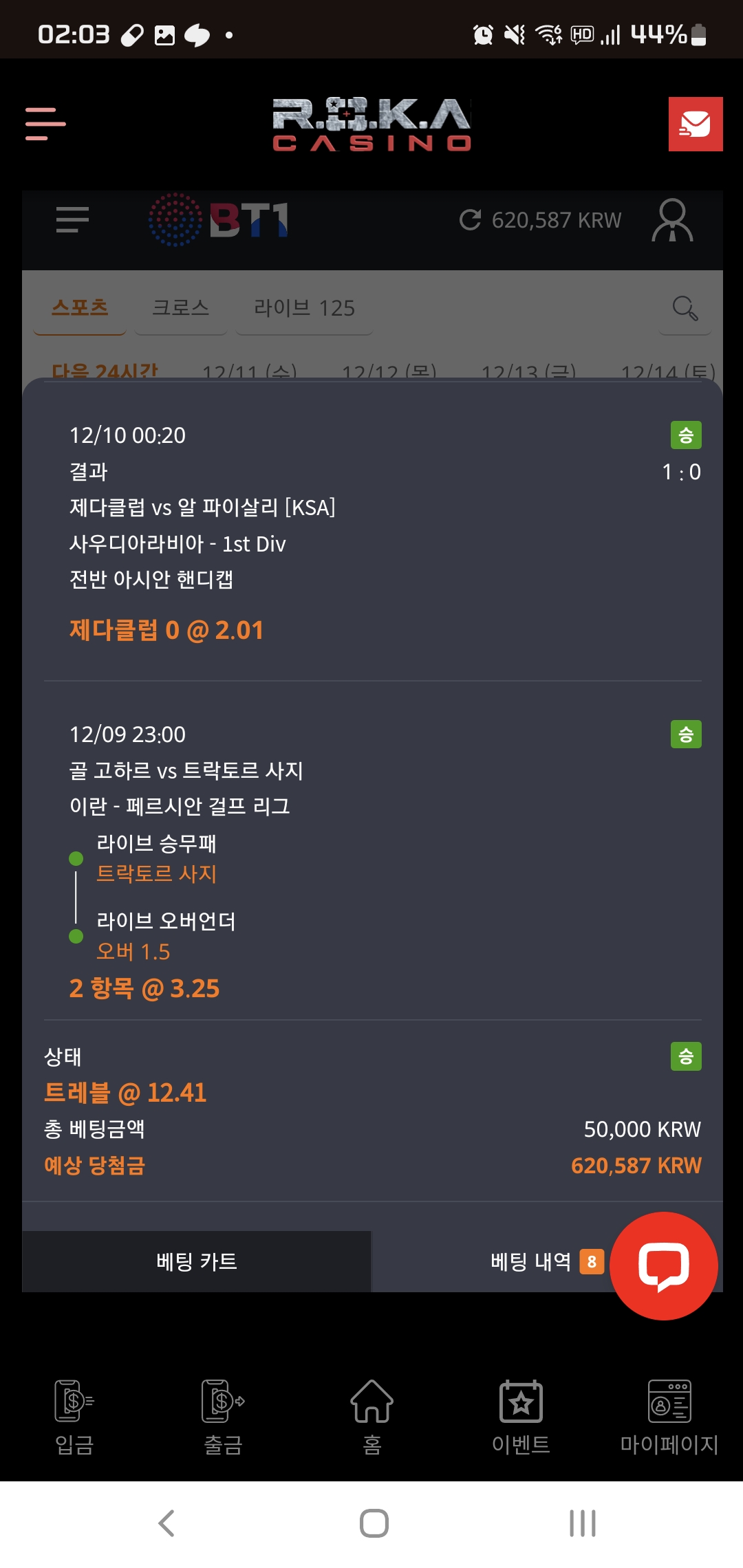Screen dimensions: 743x1568
Task: Tap the system back button
Action: click(x=166, y=1523)
